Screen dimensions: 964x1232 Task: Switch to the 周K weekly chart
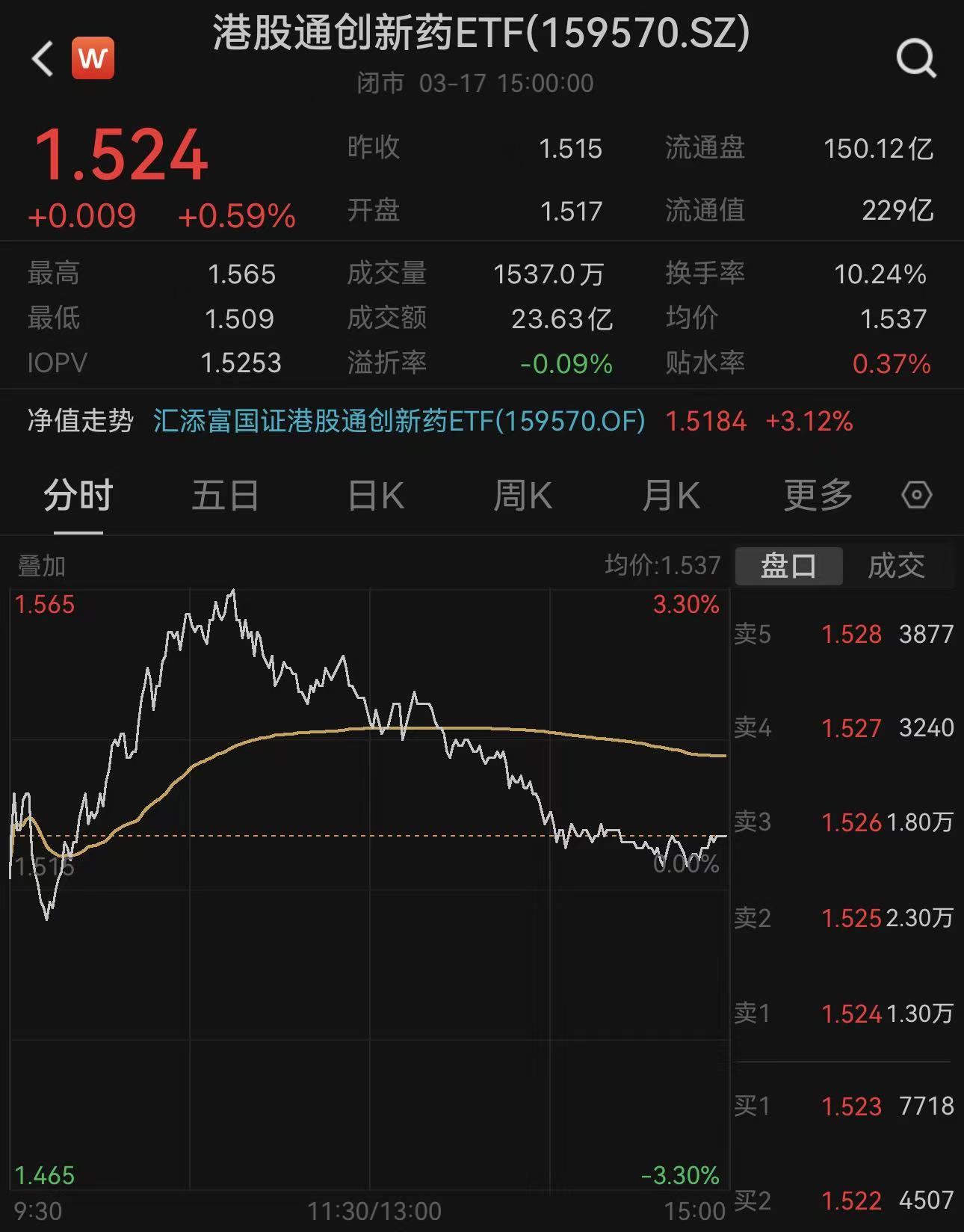[x=524, y=495]
